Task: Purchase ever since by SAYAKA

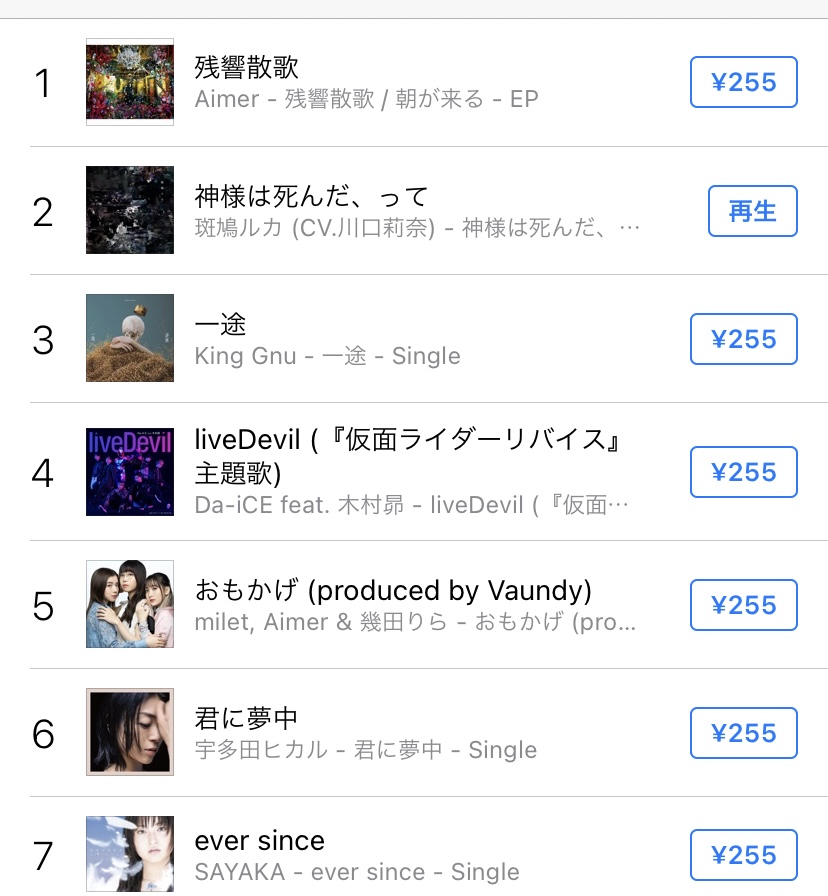Action: [x=743, y=855]
